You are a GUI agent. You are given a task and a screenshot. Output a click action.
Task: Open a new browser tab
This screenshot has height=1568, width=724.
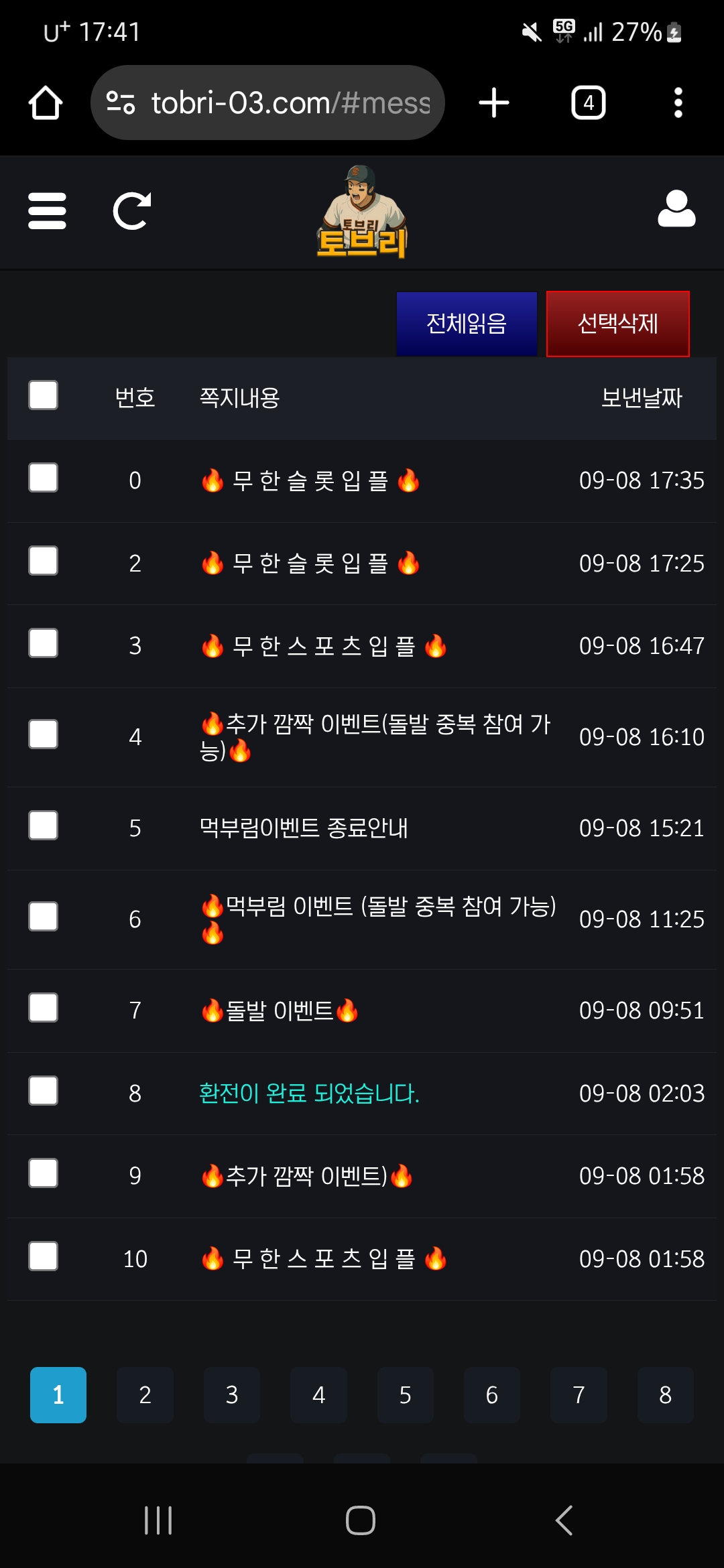[494, 103]
